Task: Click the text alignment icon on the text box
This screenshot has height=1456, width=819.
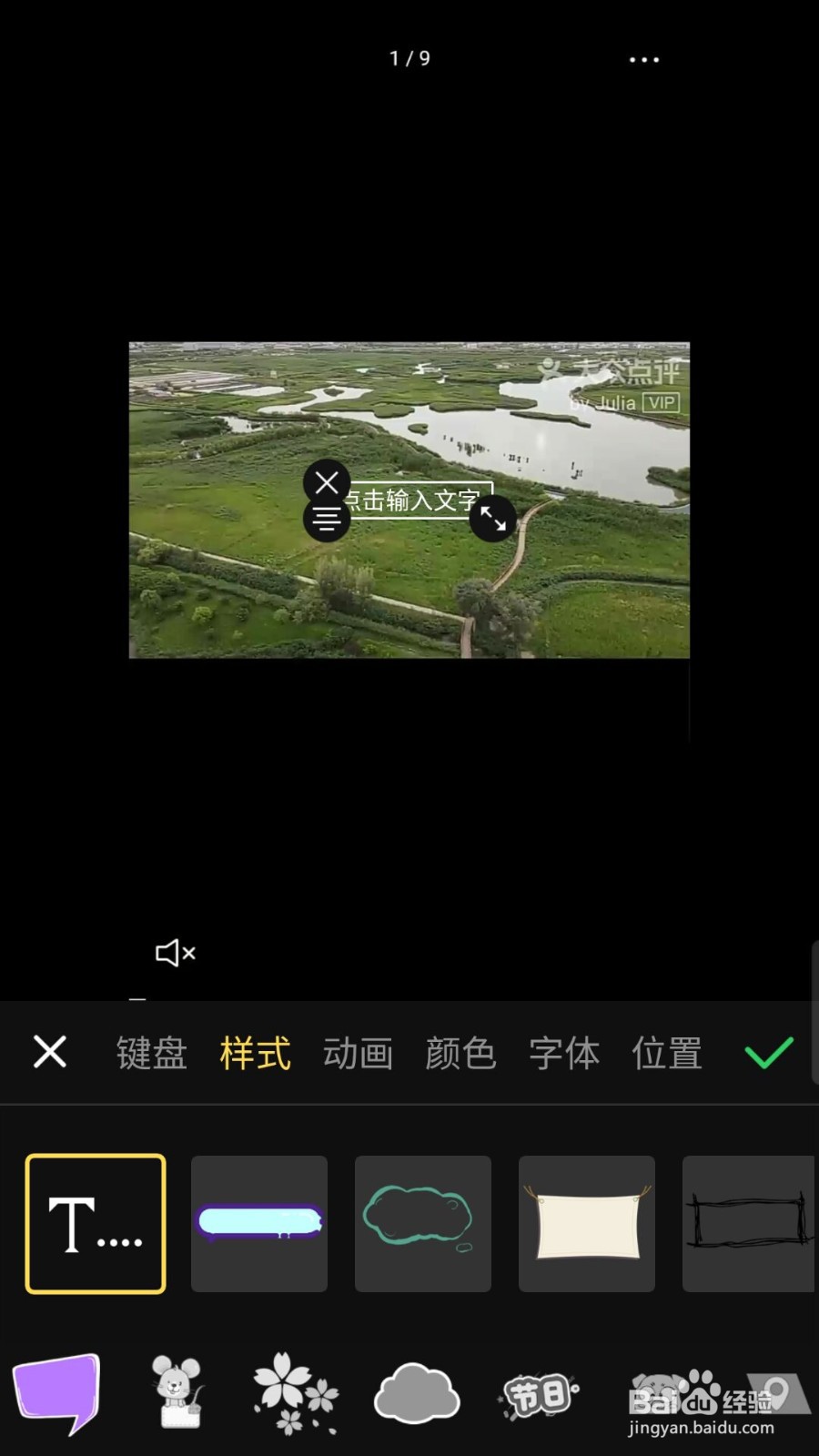Action: [327, 521]
